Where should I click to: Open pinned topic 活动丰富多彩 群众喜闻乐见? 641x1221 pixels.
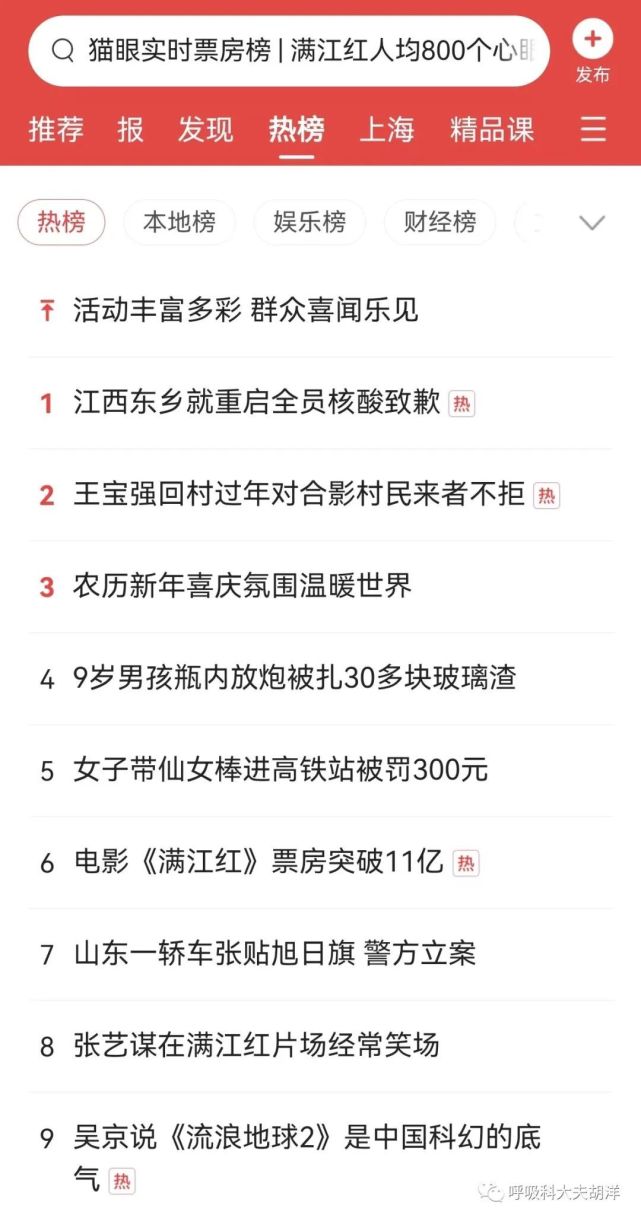pyautogui.click(x=320, y=311)
